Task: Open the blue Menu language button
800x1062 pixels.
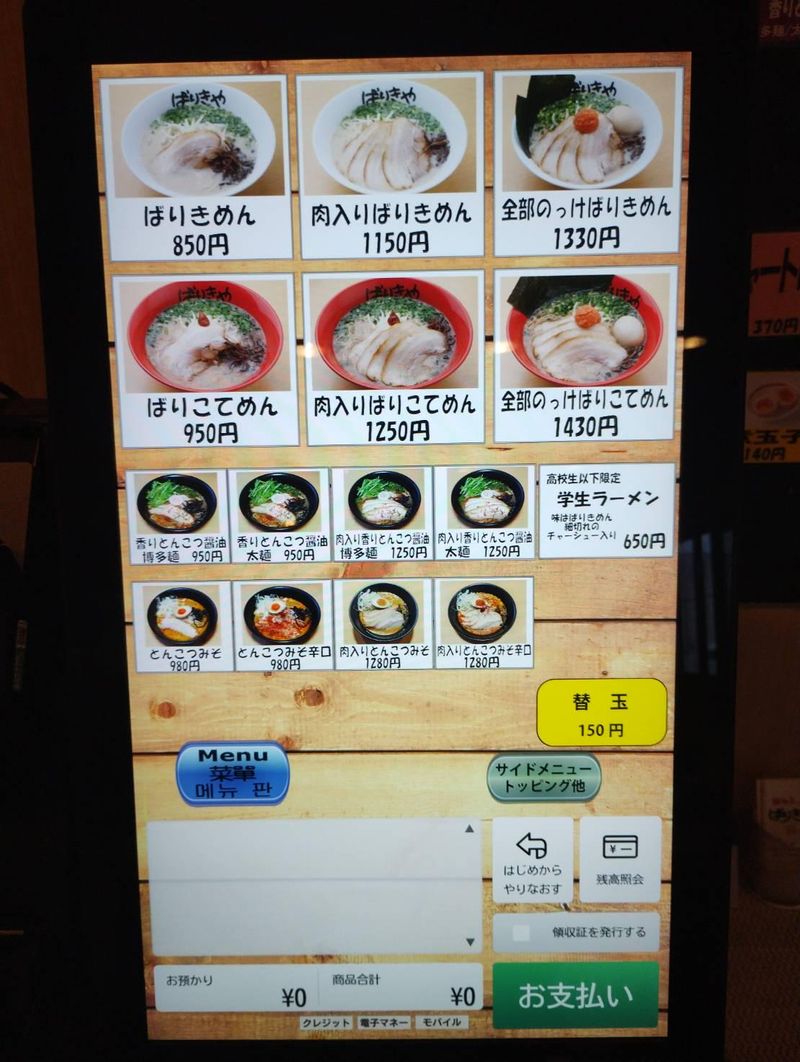Action: coord(233,773)
